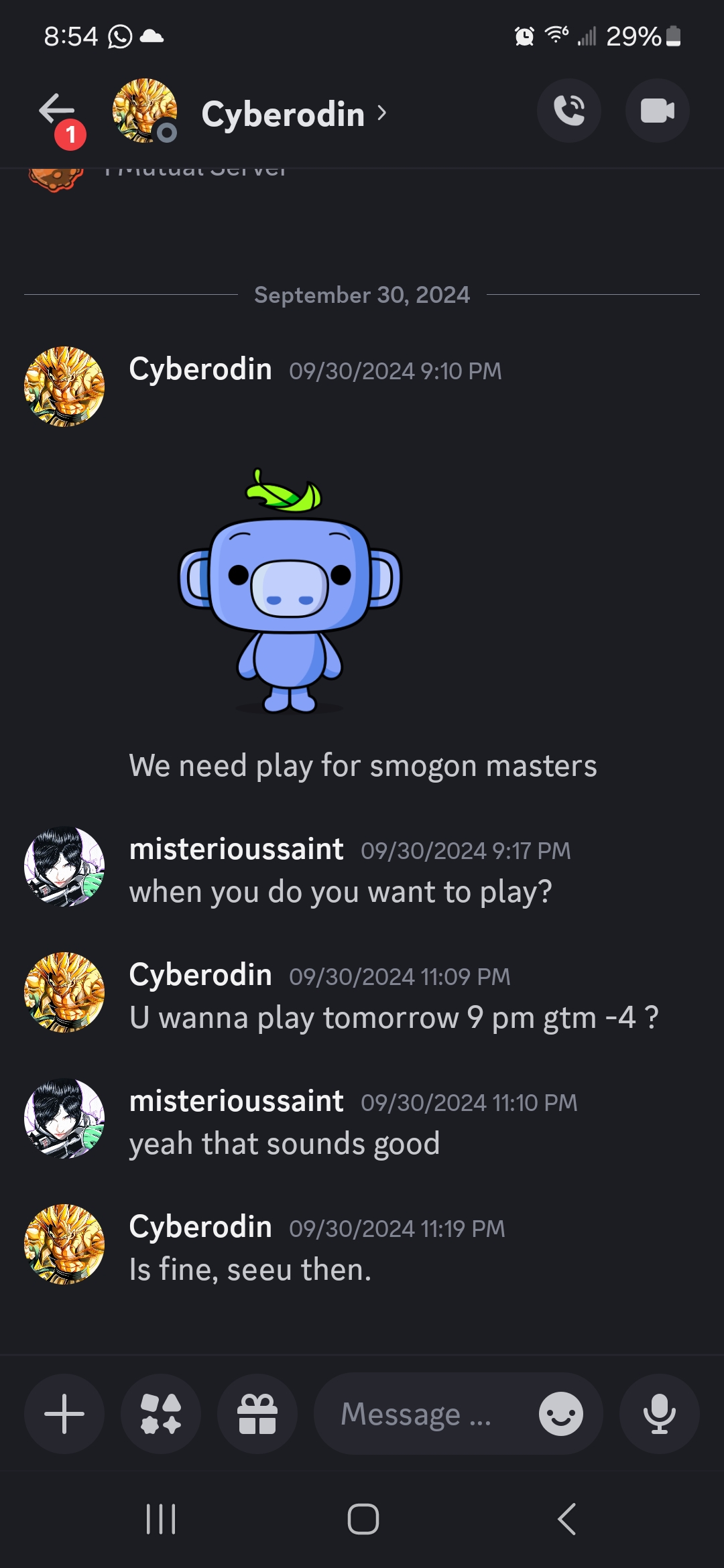
Task: Open Cyberodin's profile from the header
Action: pos(283,114)
